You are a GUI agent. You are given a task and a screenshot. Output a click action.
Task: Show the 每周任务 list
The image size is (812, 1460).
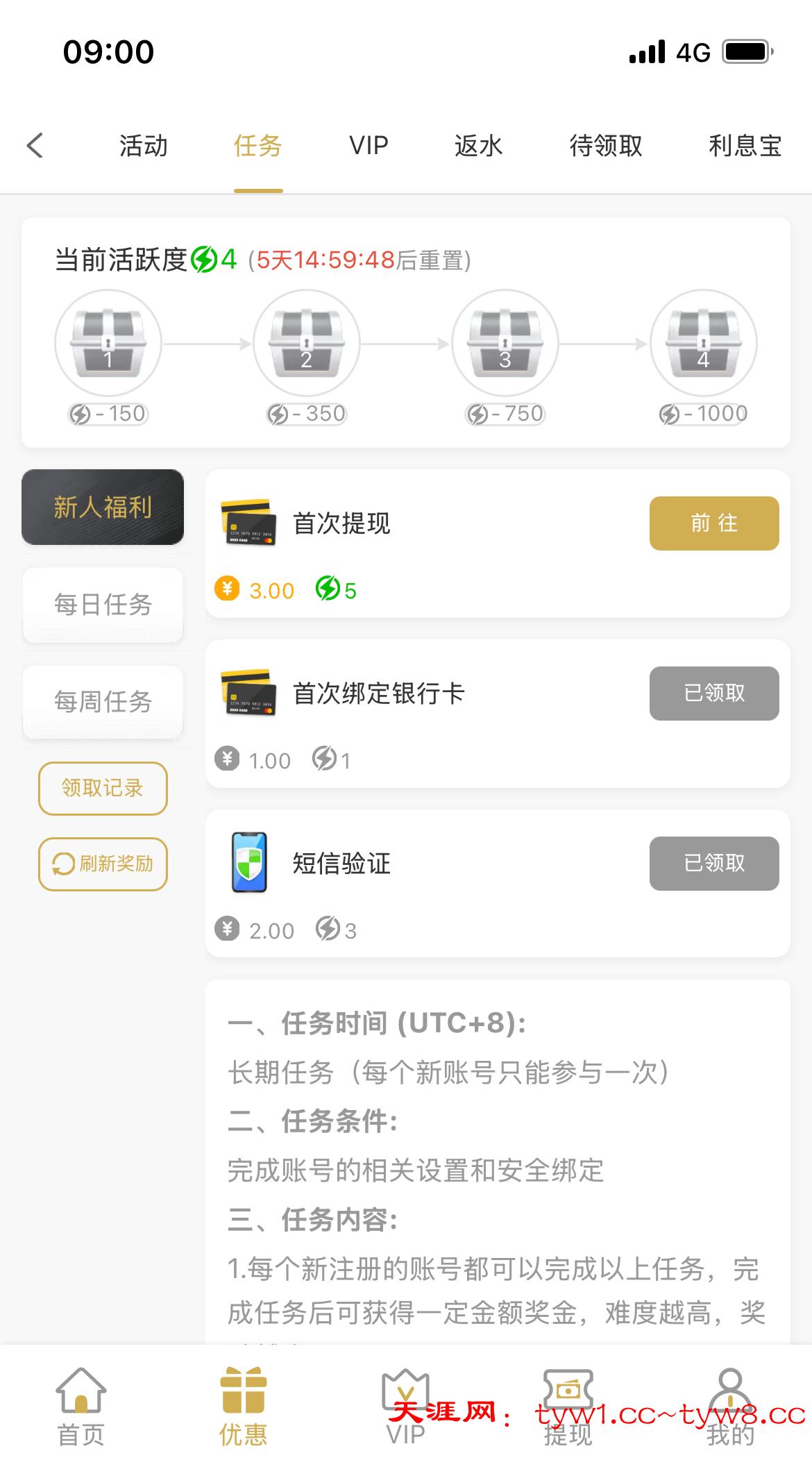103,702
